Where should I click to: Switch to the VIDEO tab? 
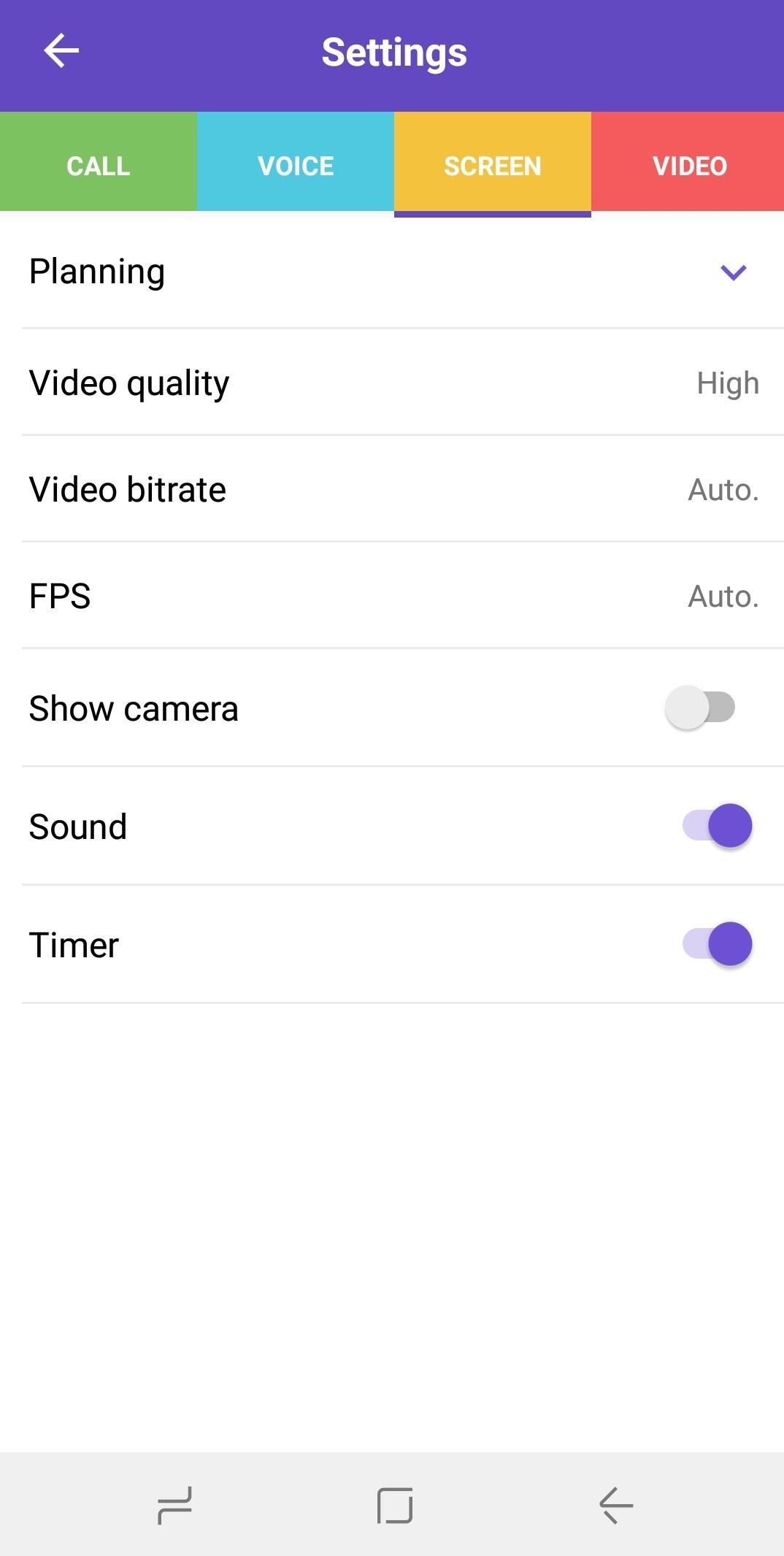coord(688,165)
